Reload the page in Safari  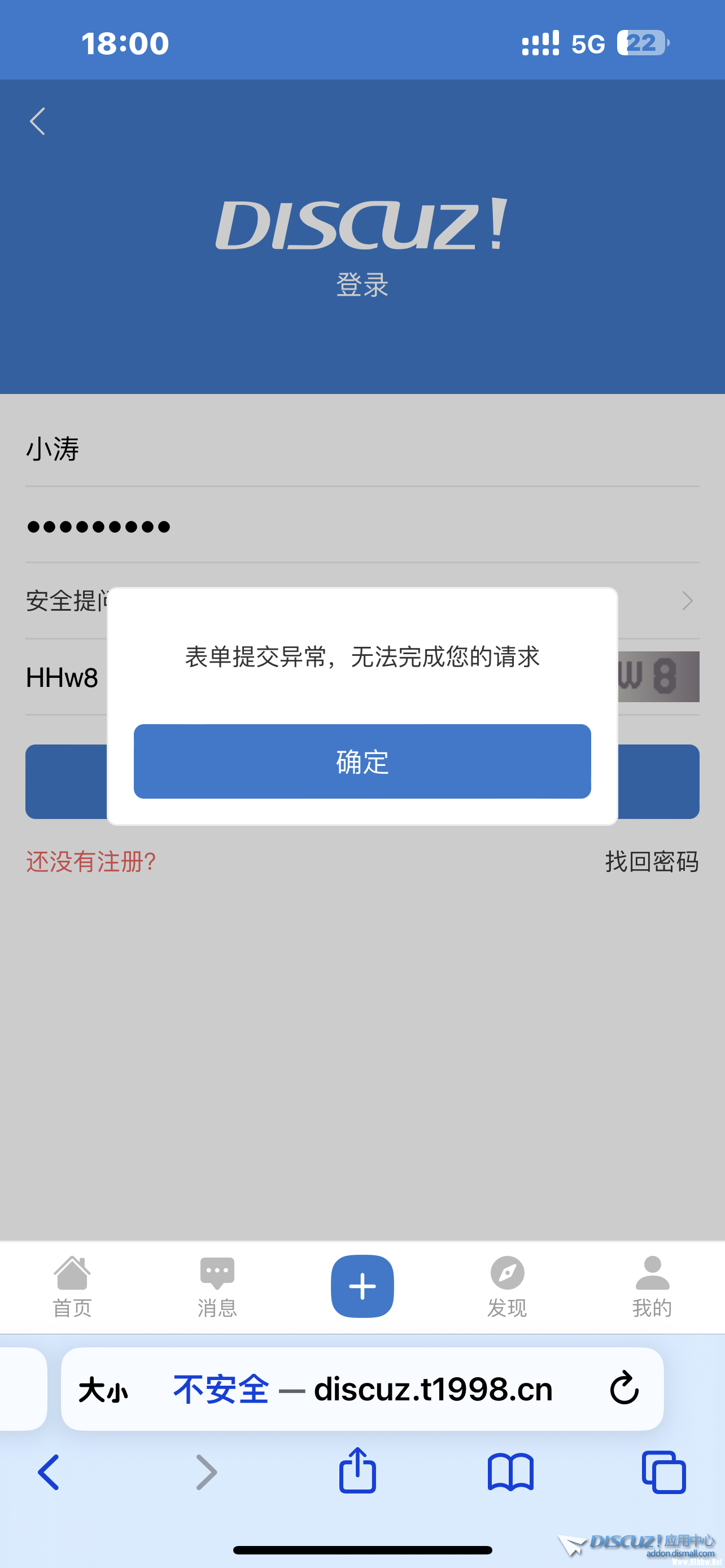[624, 1389]
